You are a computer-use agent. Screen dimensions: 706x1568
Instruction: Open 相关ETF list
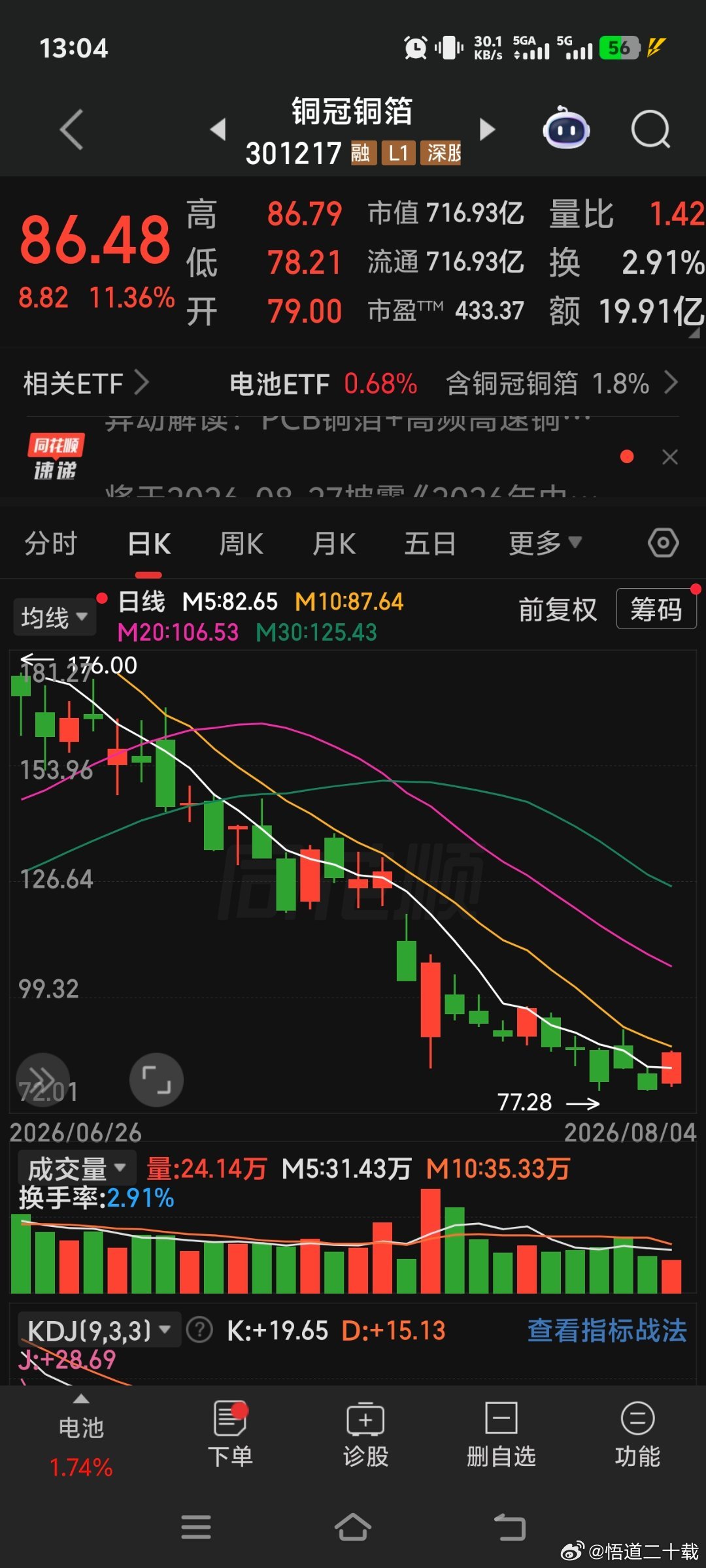(x=86, y=384)
